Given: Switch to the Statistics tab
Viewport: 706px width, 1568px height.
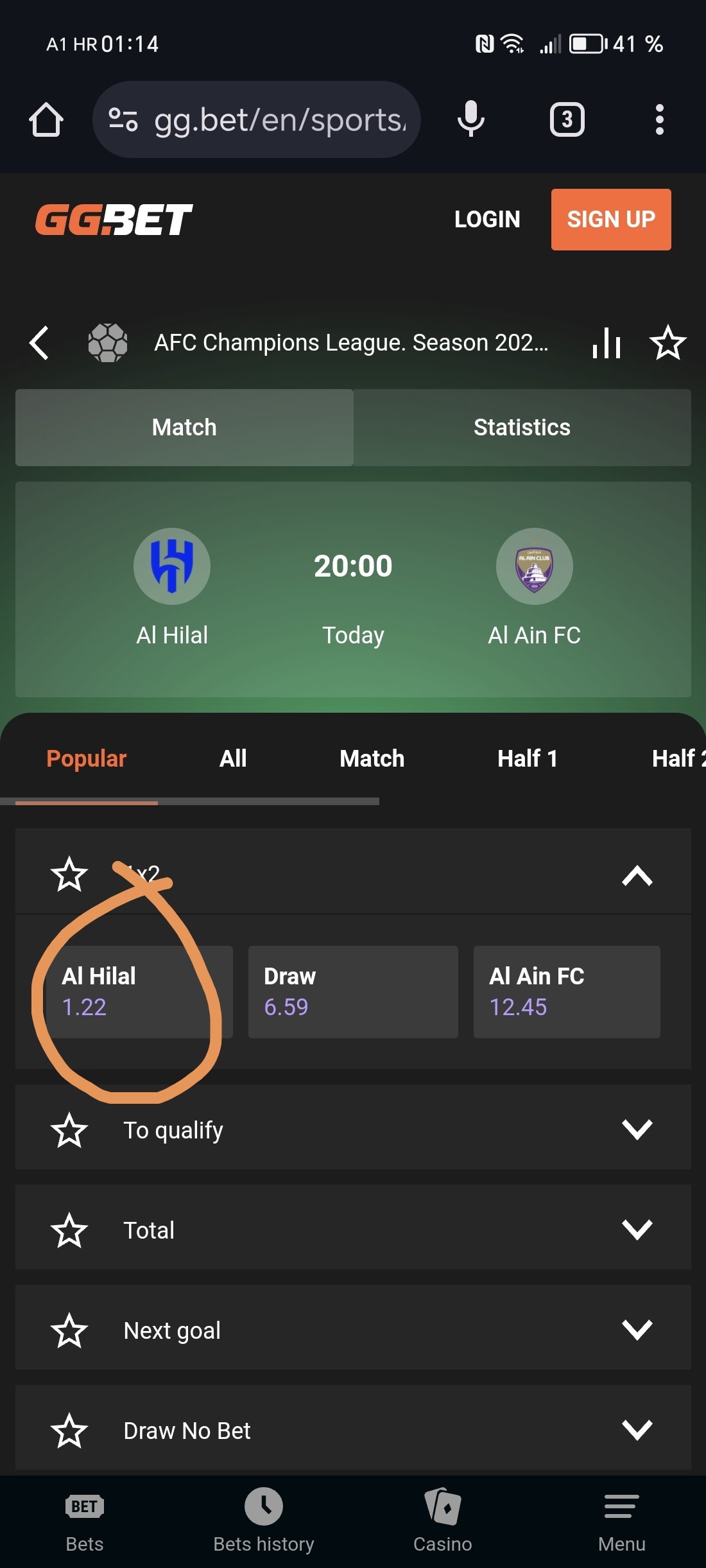Looking at the screenshot, I should click(522, 428).
